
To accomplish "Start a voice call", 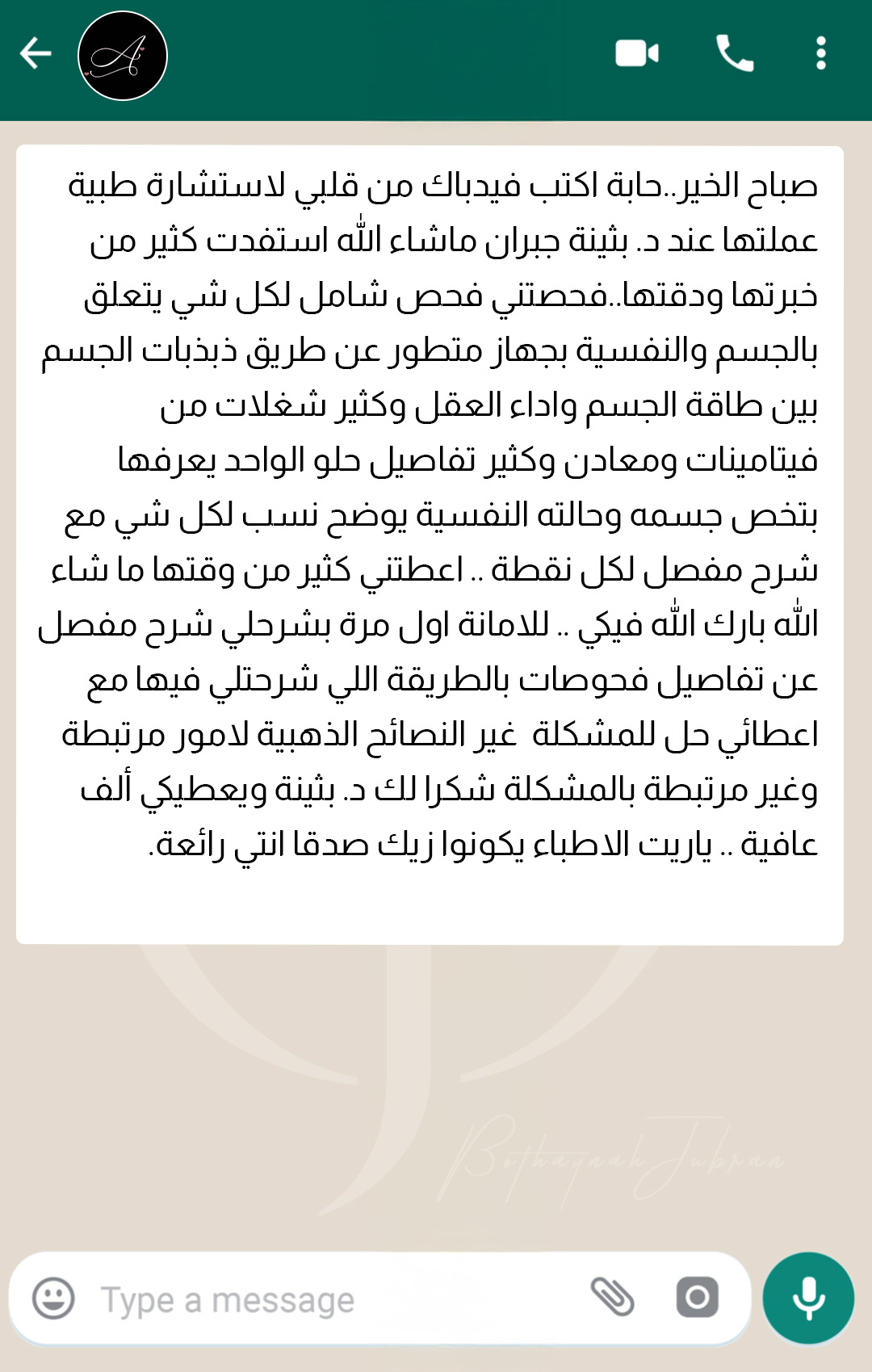I will (x=735, y=54).
